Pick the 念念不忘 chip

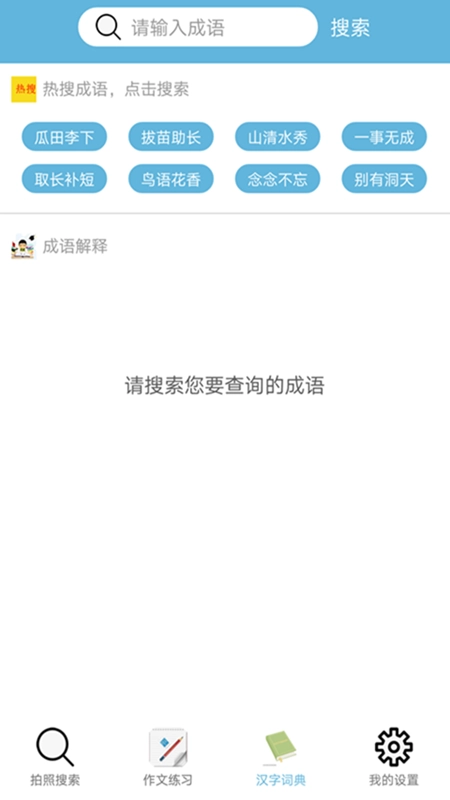(278, 179)
